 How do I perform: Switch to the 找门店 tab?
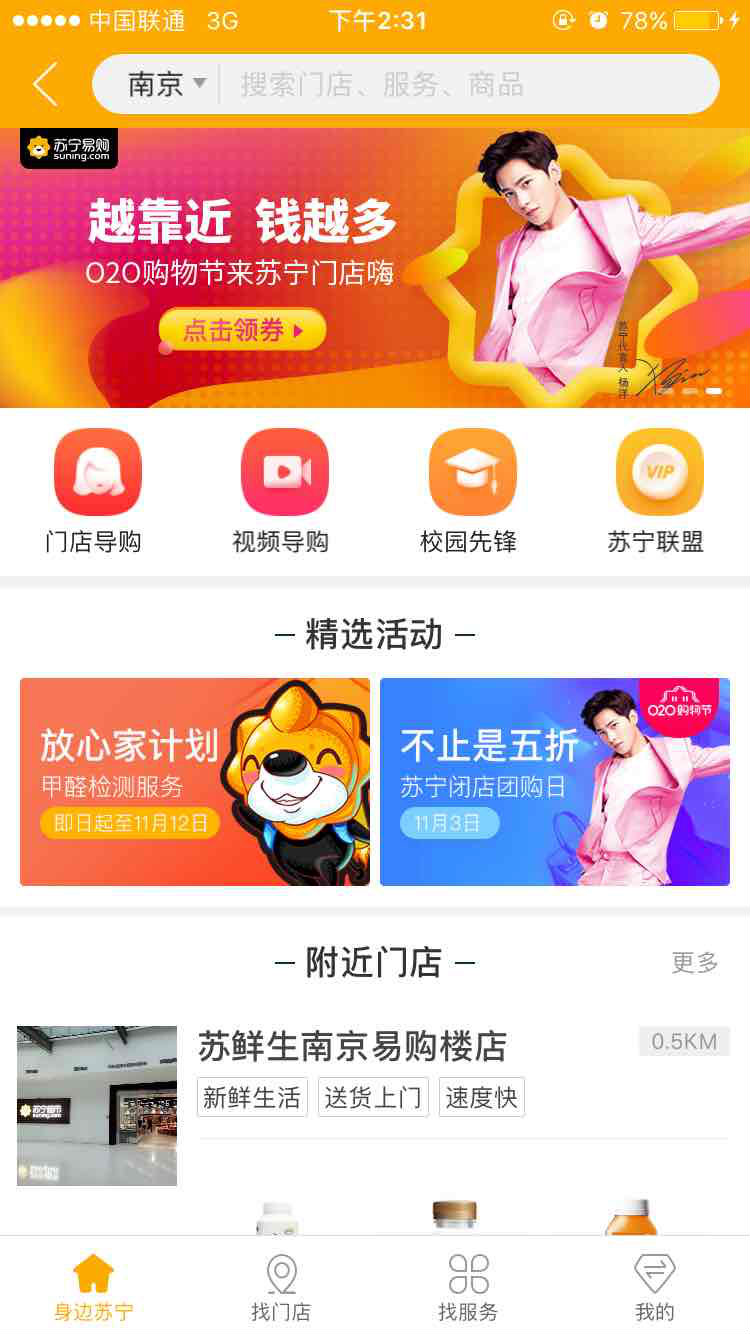281,1289
